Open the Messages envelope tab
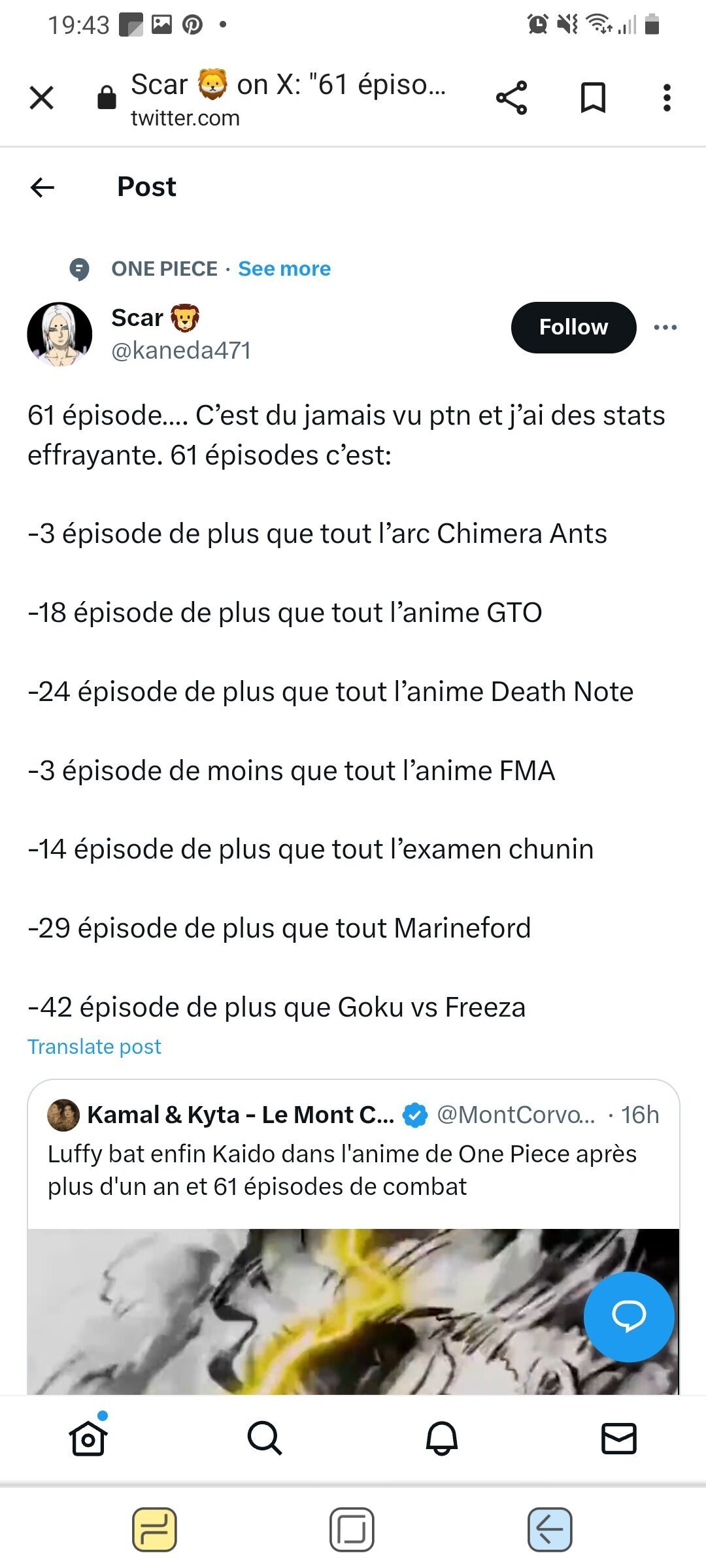 click(x=618, y=1439)
